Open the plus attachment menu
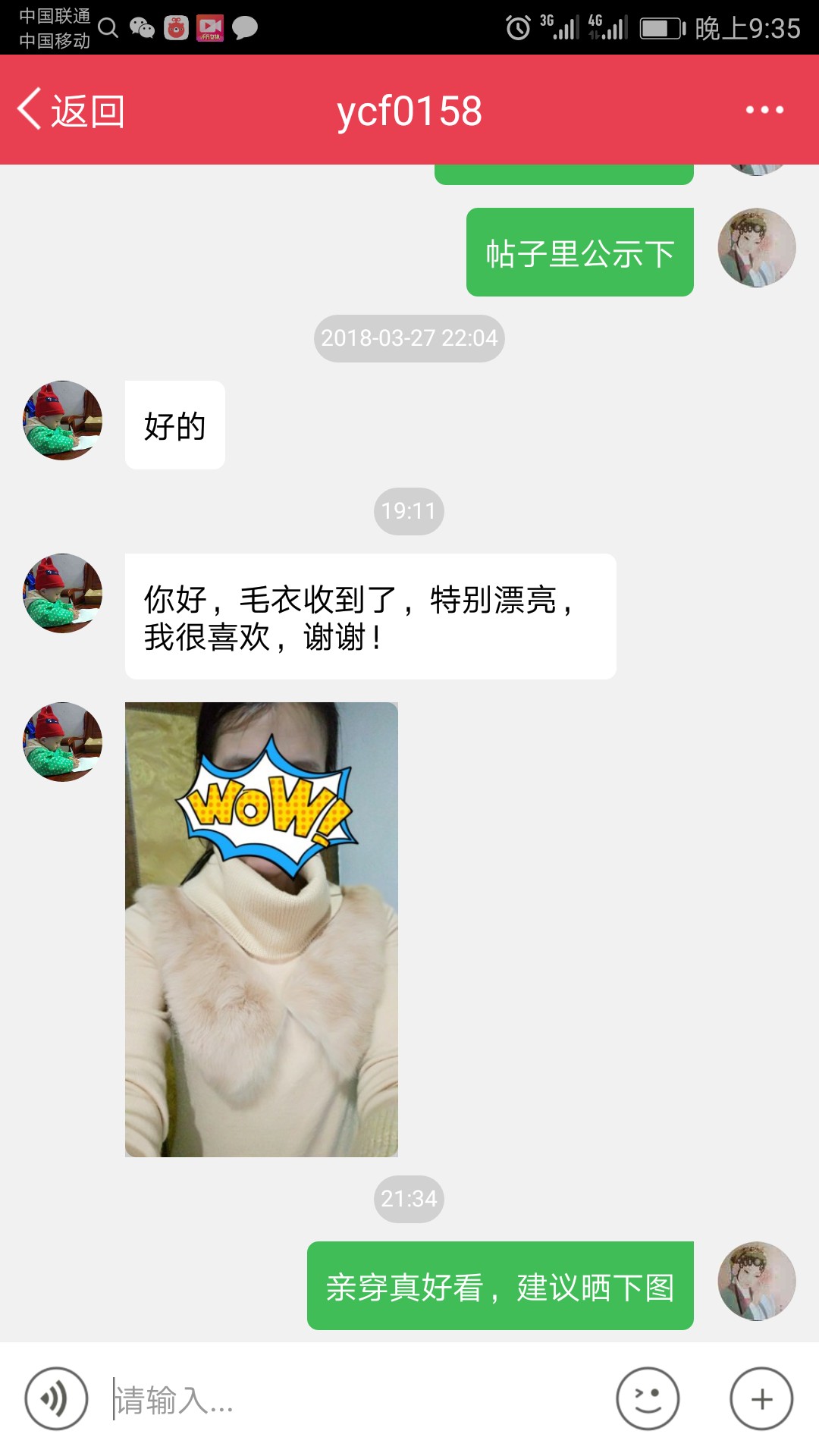 pyautogui.click(x=761, y=1398)
